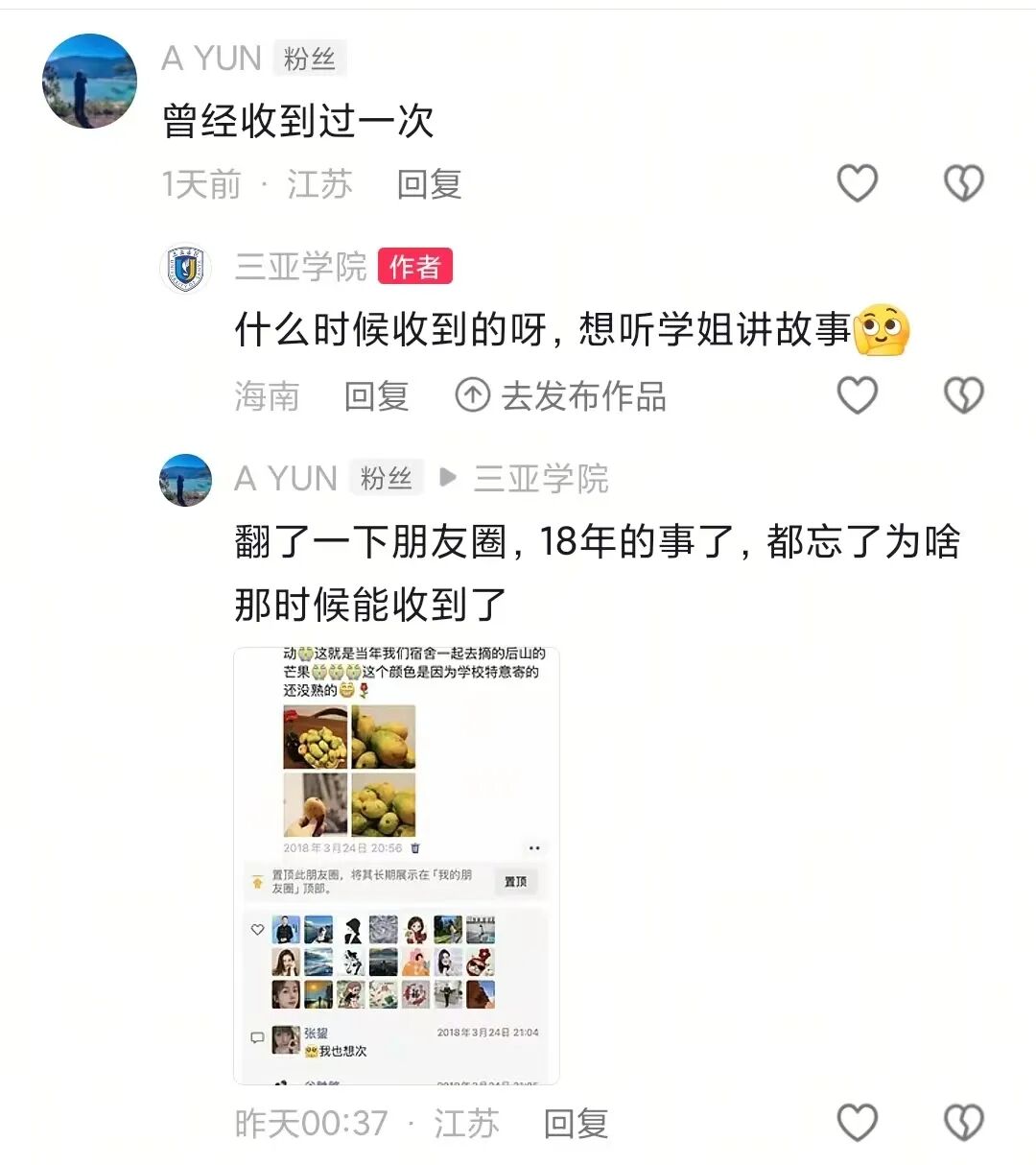Tap the comment bubble icon beside 张裴's comment

pyautogui.click(x=258, y=1036)
